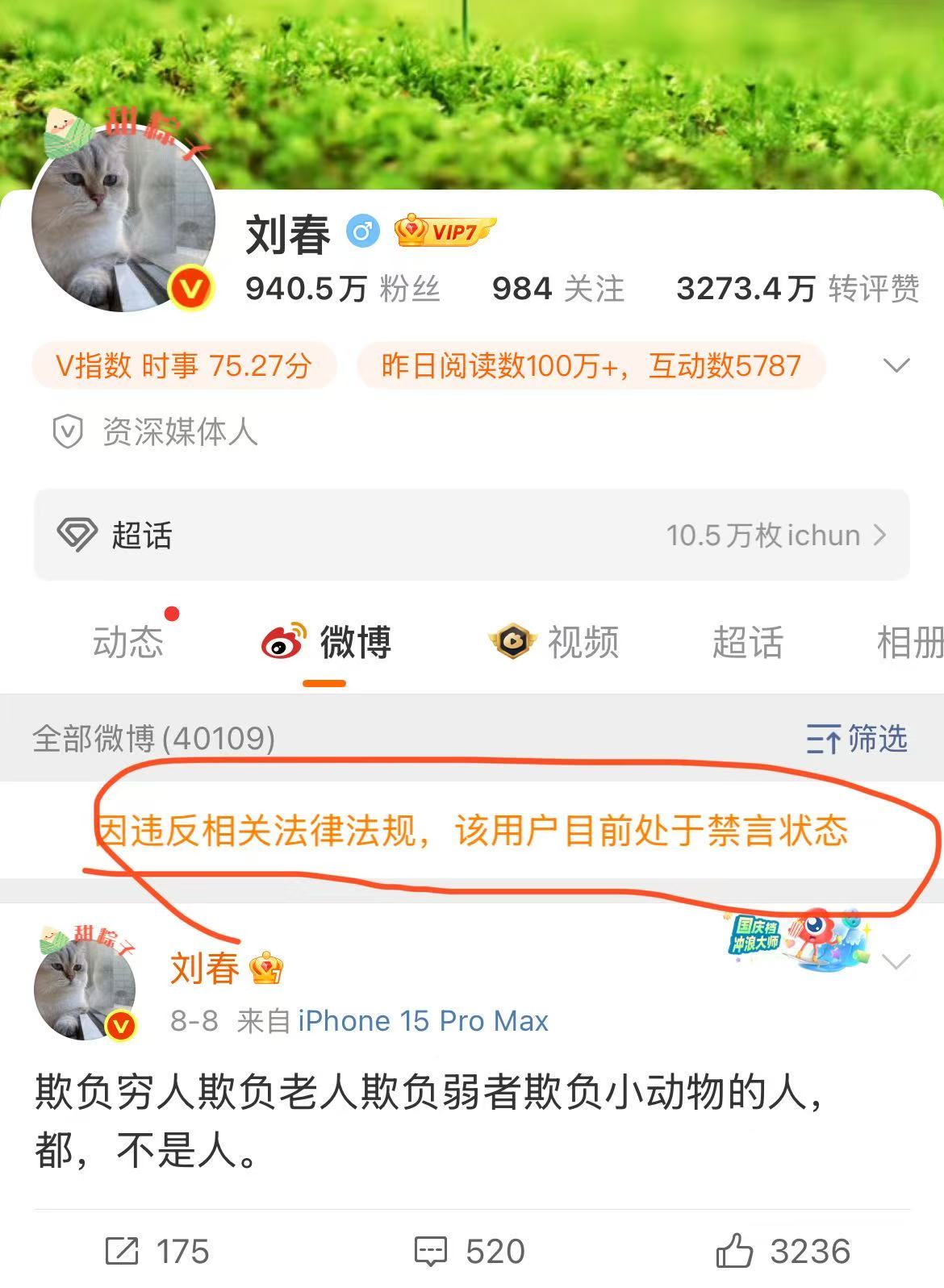Switch to the 视频 tab
Screen dimensions: 944x1288
(554, 643)
